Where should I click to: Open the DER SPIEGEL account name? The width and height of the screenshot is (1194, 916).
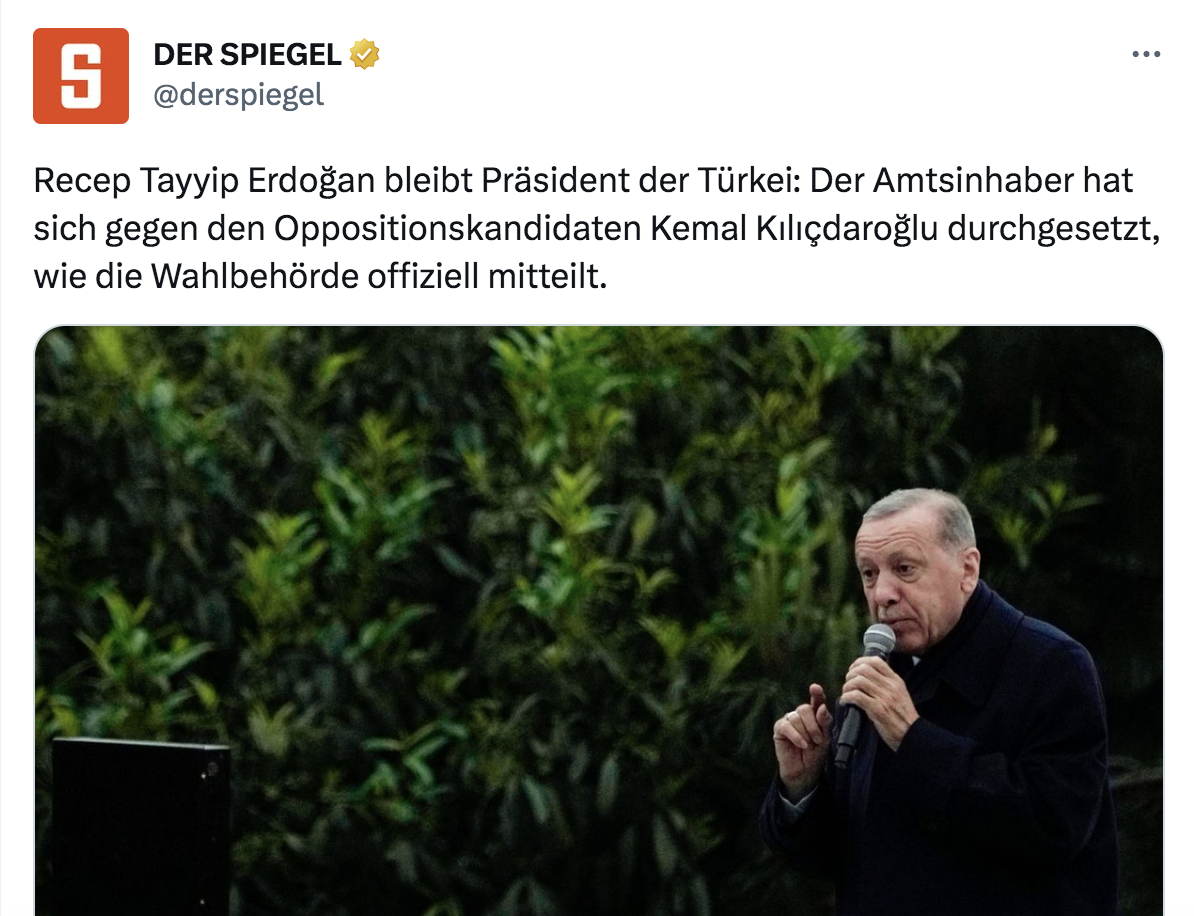click(x=247, y=54)
